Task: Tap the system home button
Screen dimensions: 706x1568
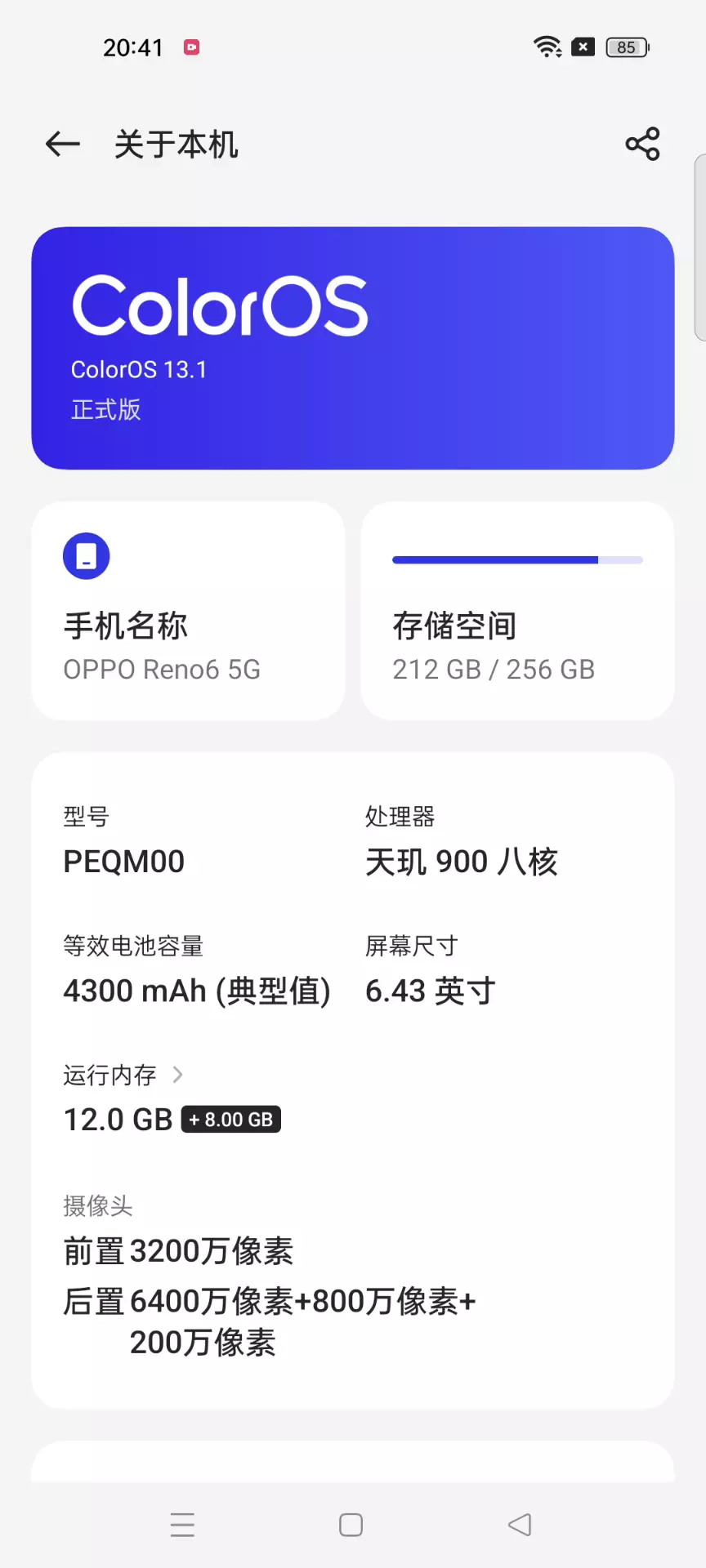Action: tap(351, 1525)
